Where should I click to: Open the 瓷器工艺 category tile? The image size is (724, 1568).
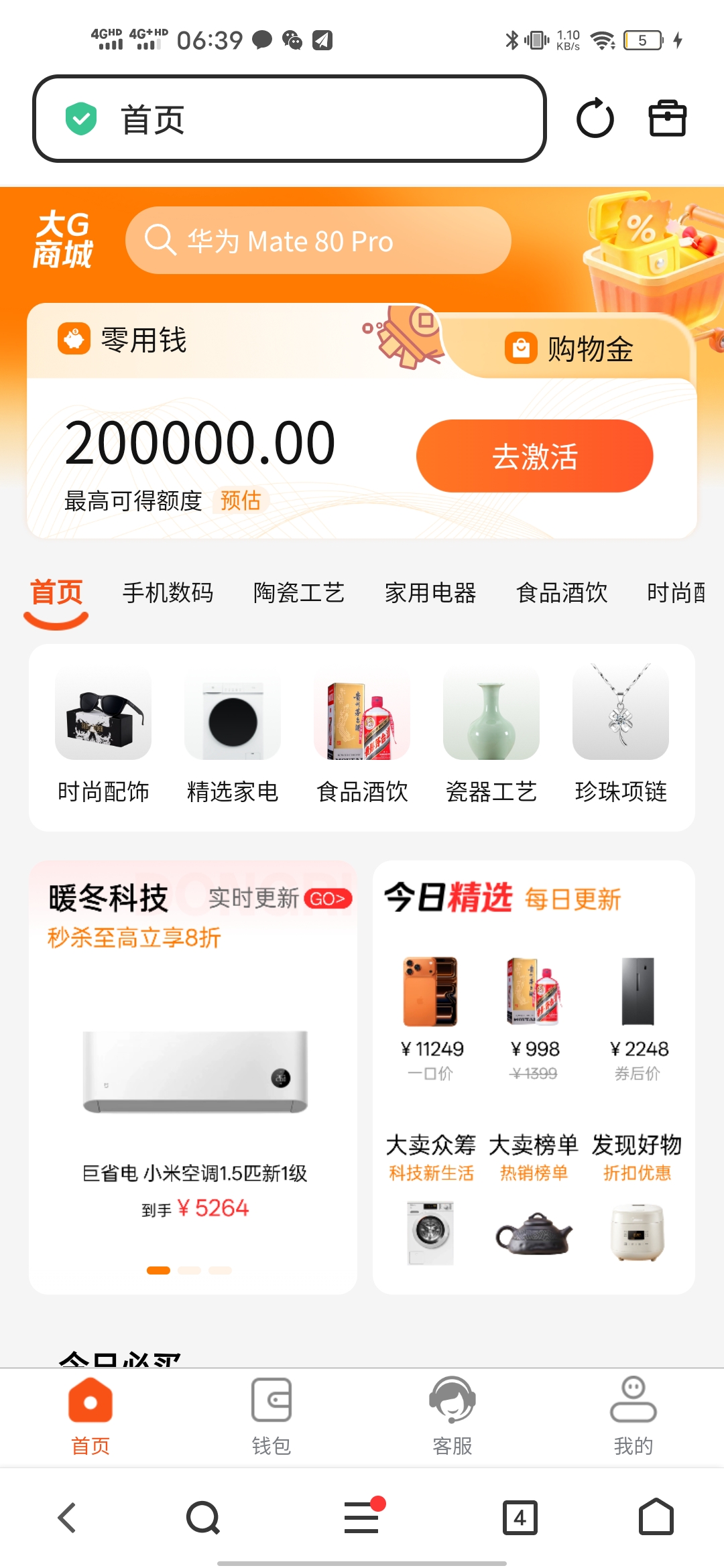[491, 736]
